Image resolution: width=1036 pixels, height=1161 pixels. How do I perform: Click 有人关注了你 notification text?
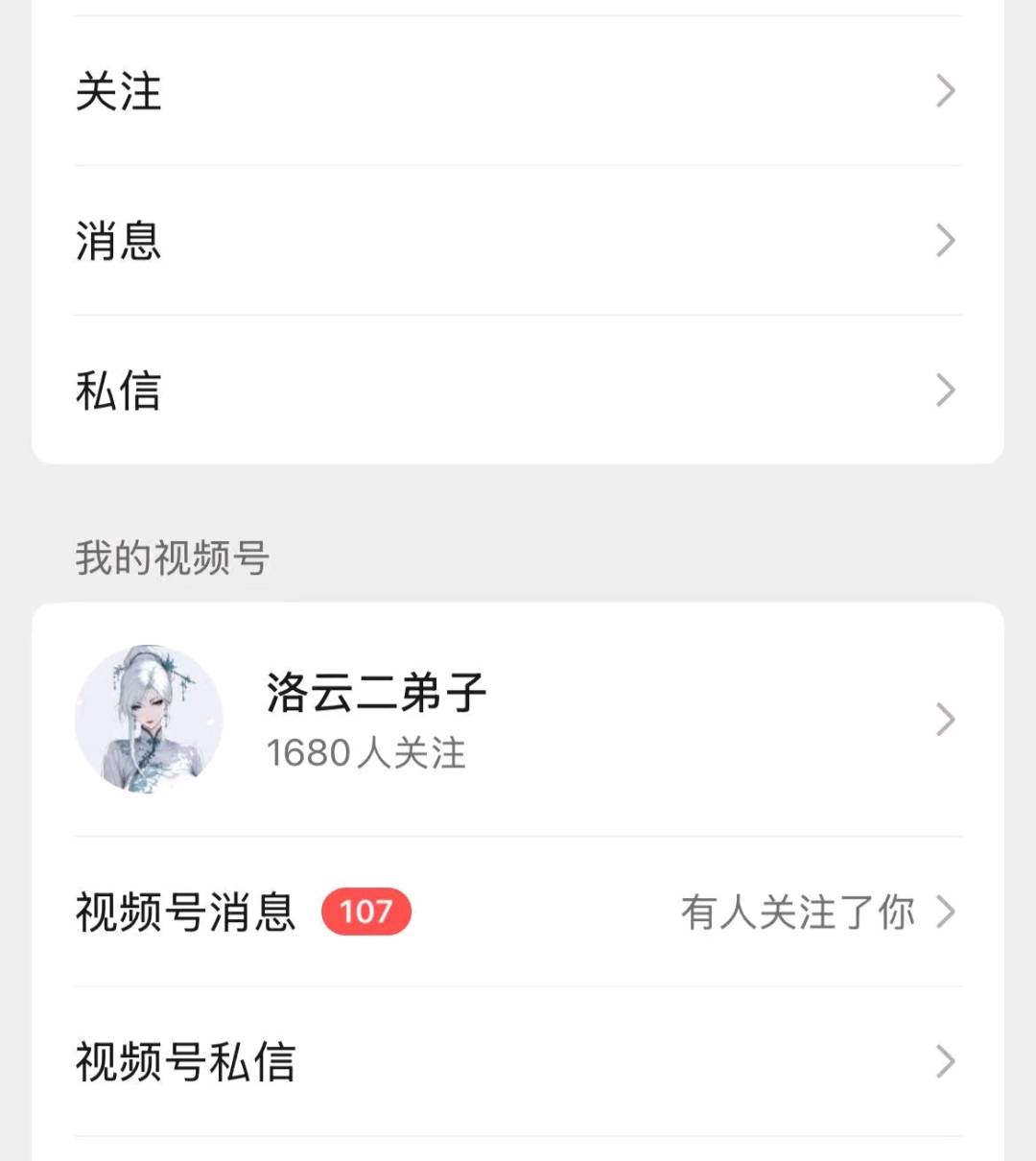tap(799, 913)
